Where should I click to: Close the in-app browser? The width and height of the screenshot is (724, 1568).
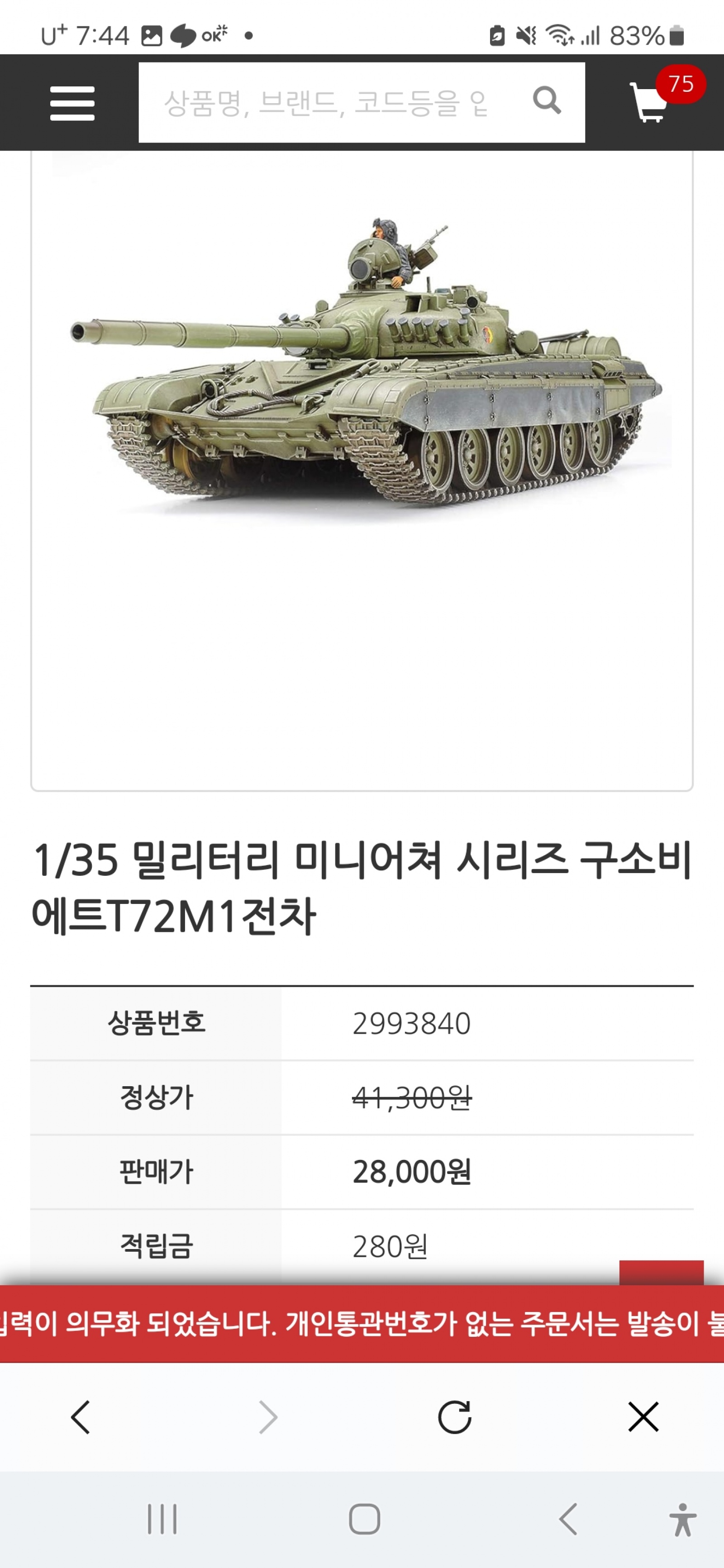(x=643, y=1418)
